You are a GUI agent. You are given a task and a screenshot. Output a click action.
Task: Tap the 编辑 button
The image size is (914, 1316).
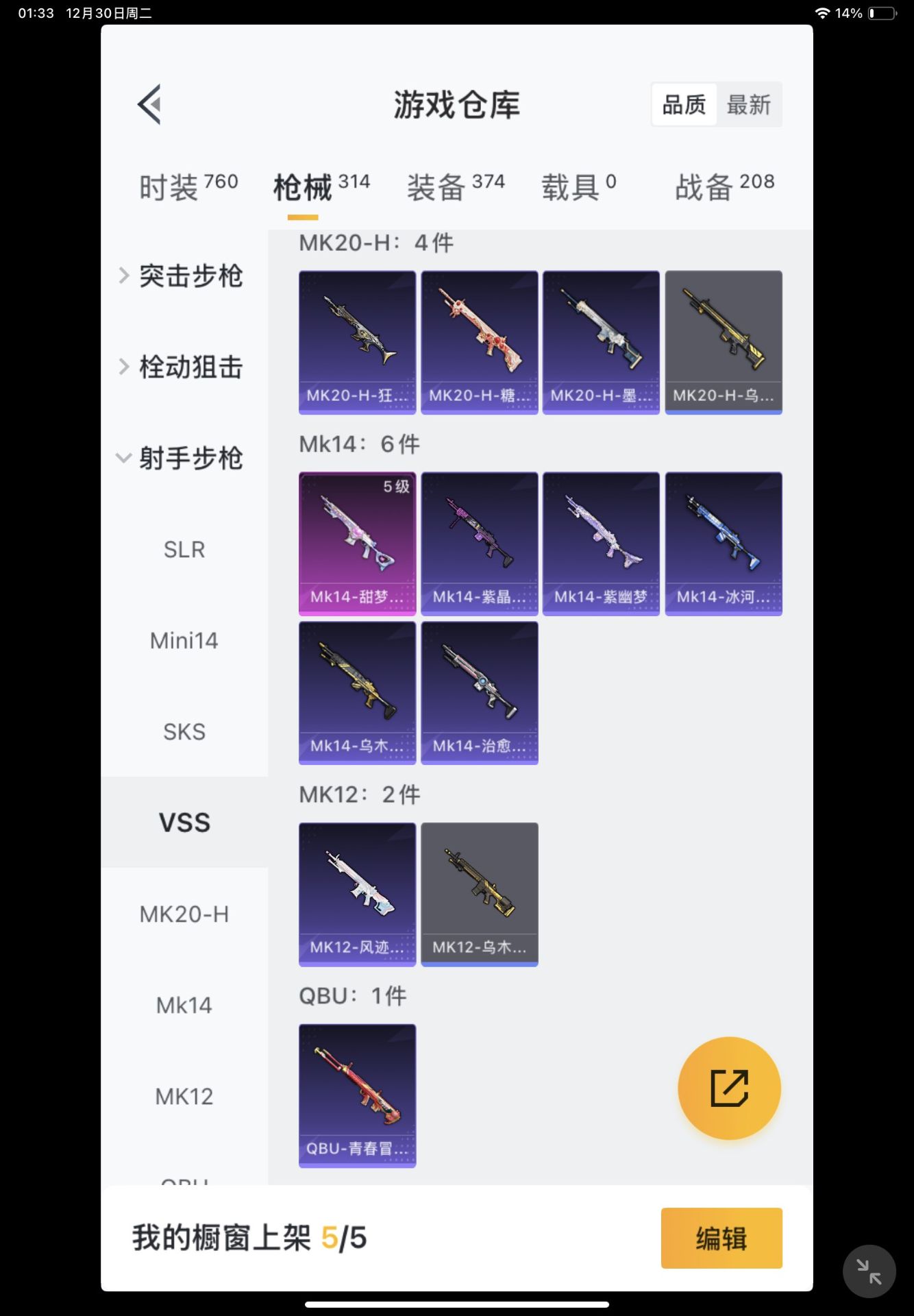tap(721, 1238)
